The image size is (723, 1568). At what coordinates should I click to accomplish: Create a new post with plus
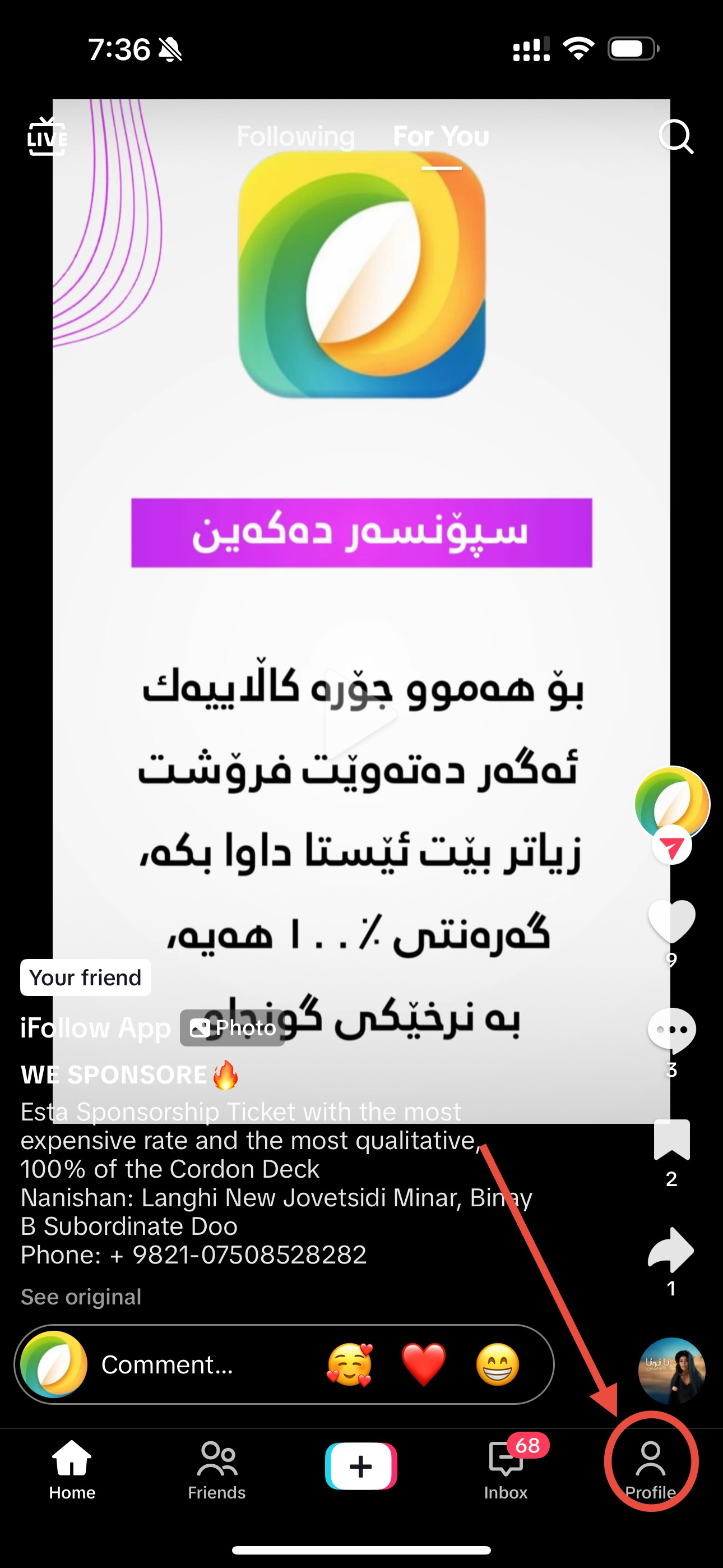click(x=361, y=1466)
